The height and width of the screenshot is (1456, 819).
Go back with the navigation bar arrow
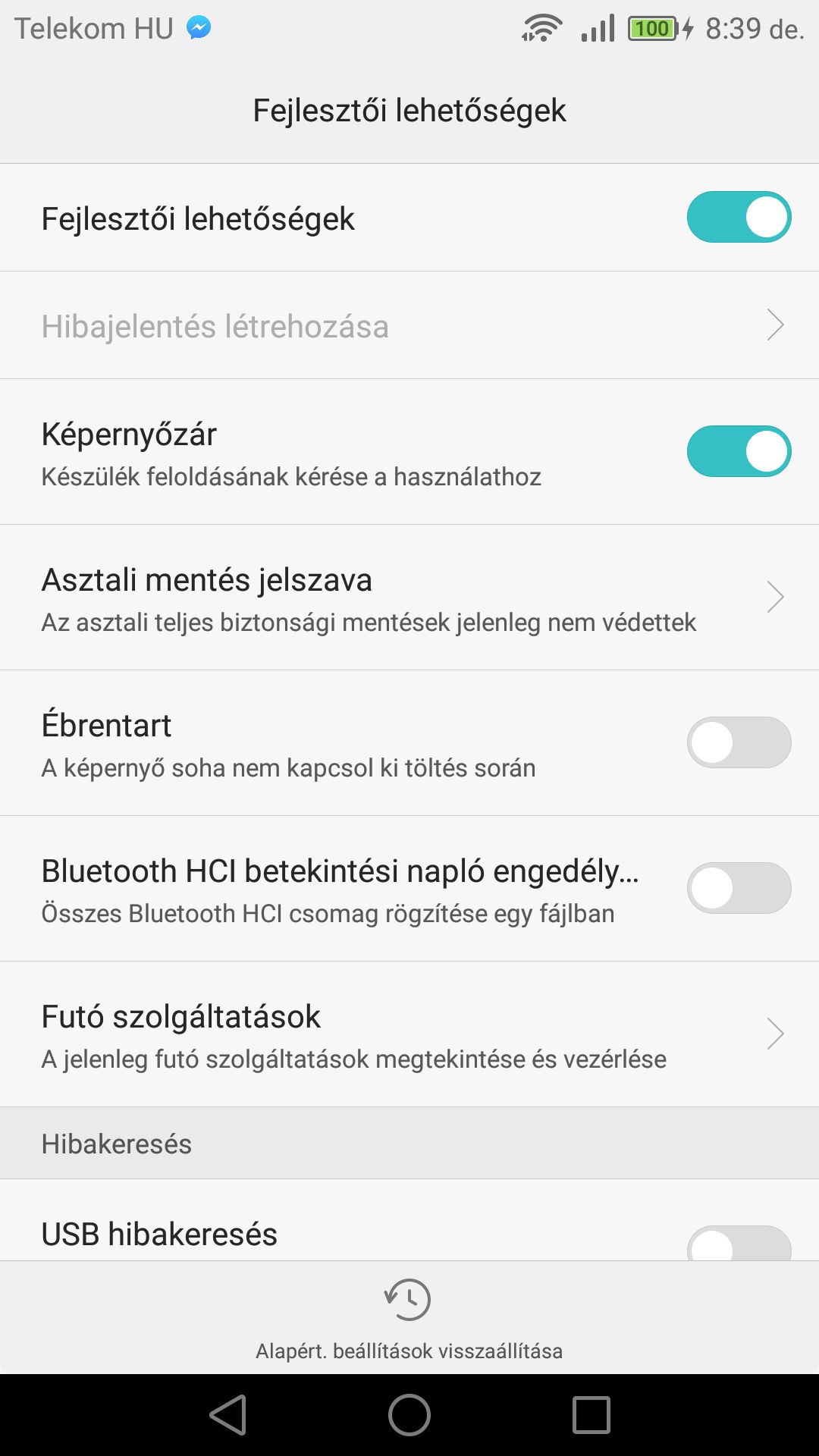(x=227, y=1415)
